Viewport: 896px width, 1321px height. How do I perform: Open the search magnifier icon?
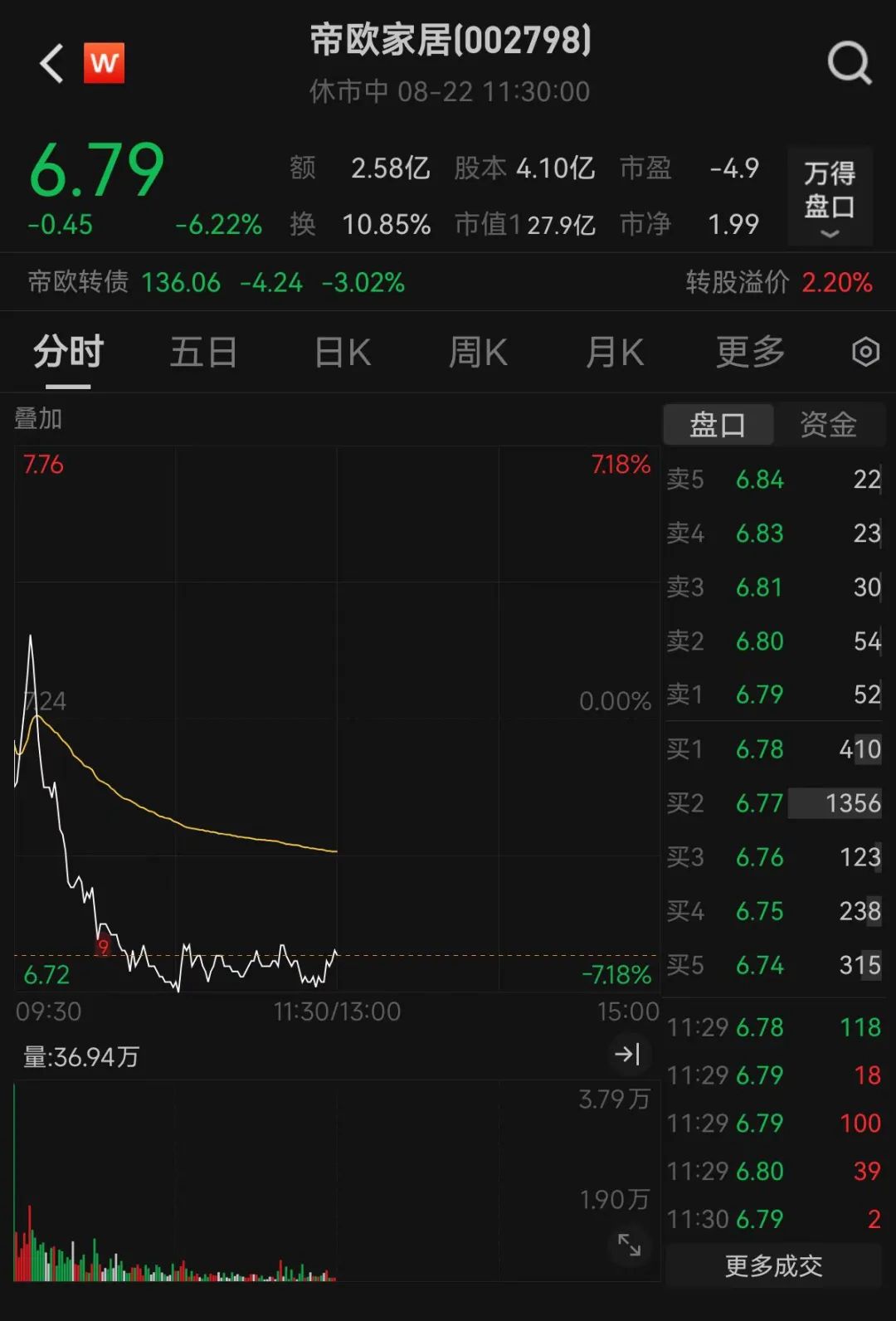coord(849,63)
